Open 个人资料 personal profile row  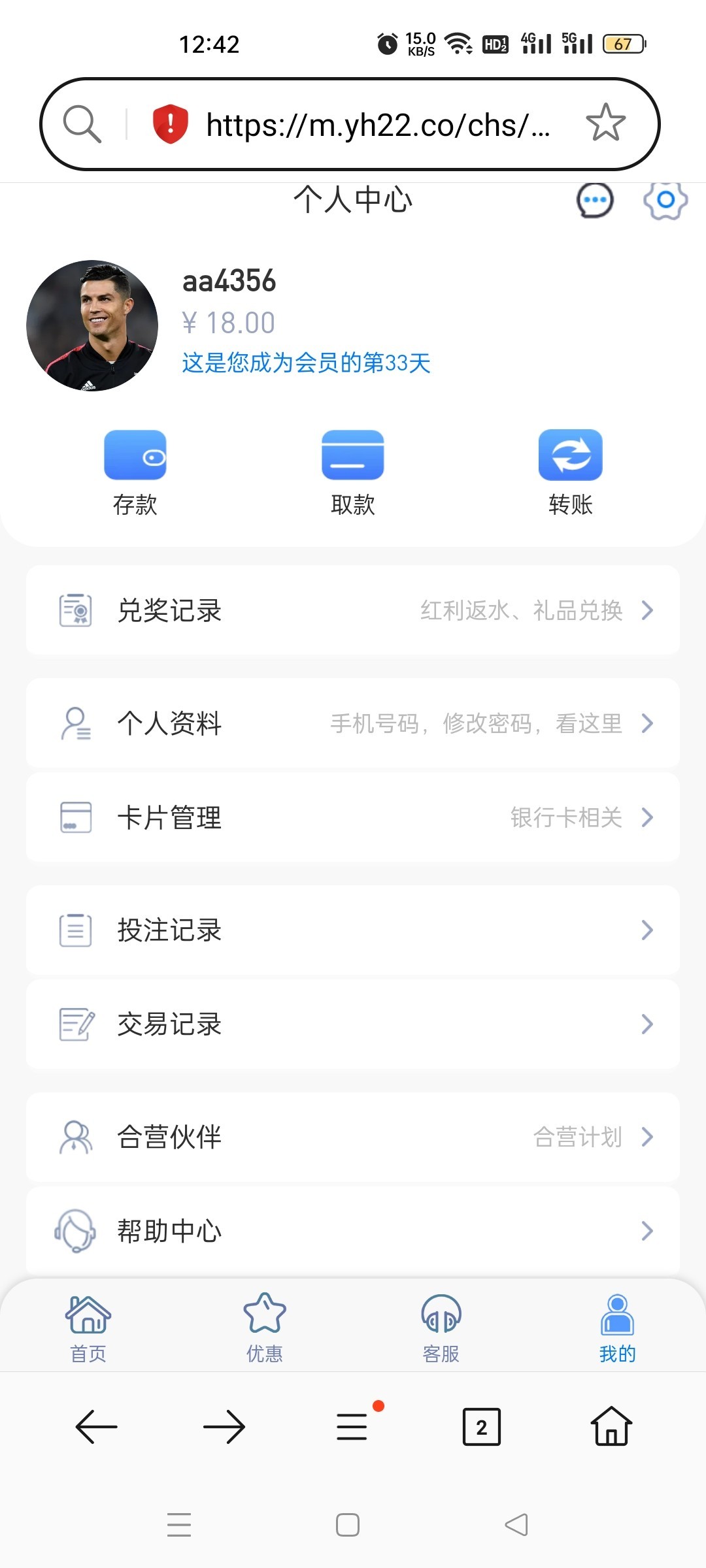click(353, 723)
